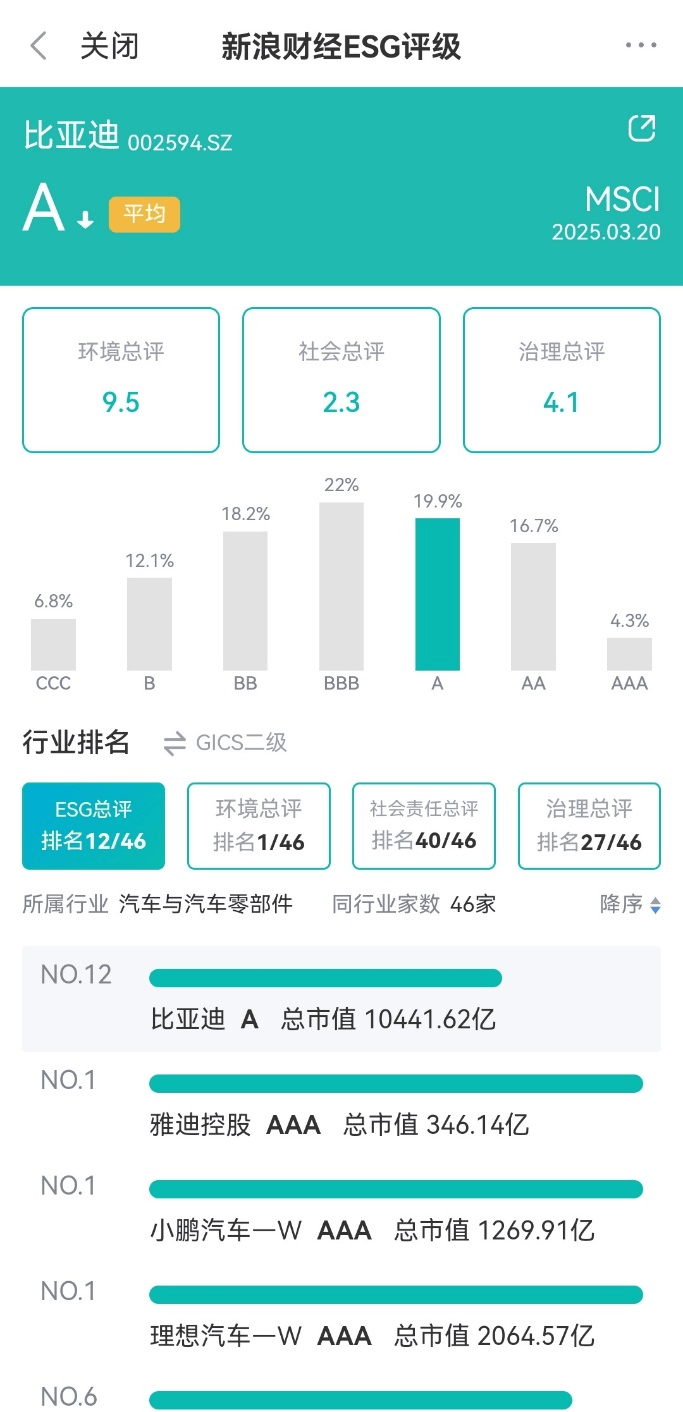Open the 治理总评 score card
The image size is (683, 1412).
click(x=561, y=380)
